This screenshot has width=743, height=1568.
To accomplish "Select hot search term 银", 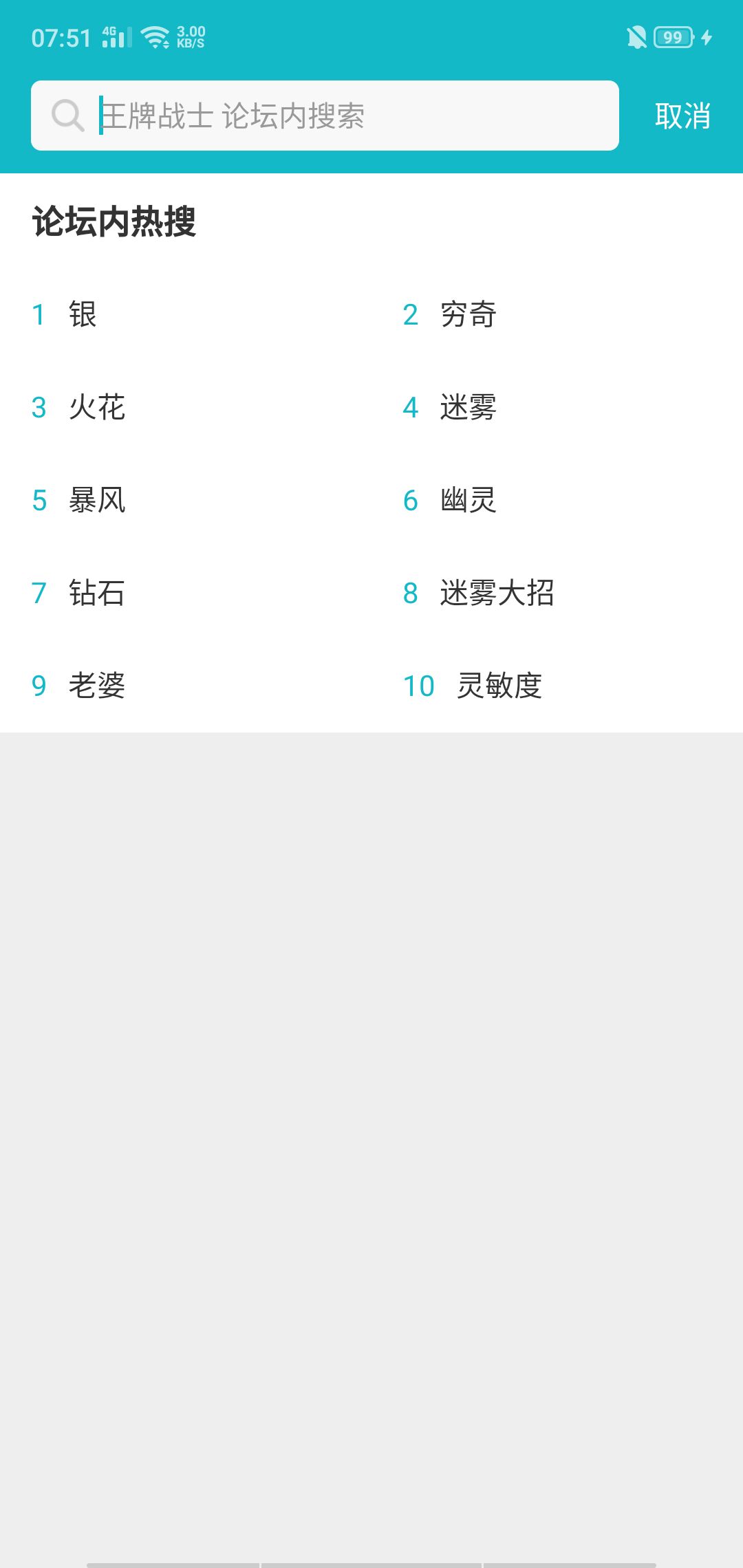I will (x=83, y=315).
